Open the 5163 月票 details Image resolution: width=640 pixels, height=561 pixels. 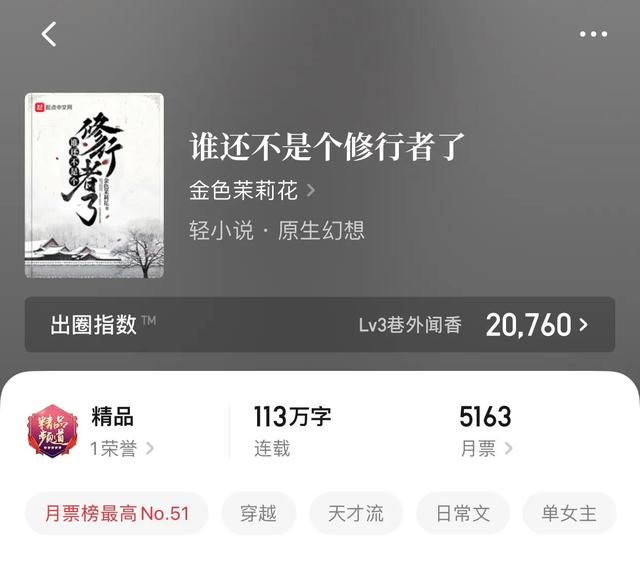click(486, 431)
